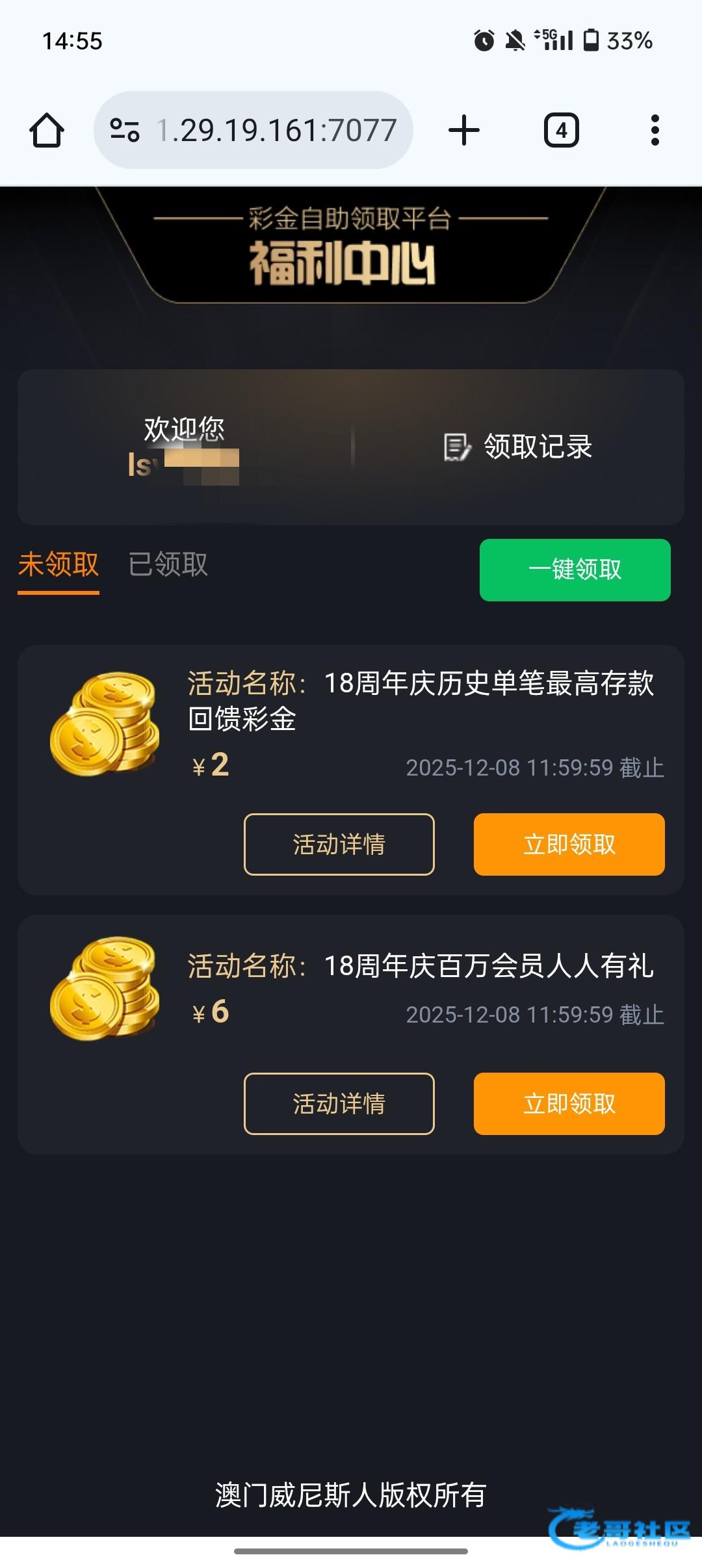Open site info icon in address bar
This screenshot has height=1568, width=702.
[x=125, y=130]
